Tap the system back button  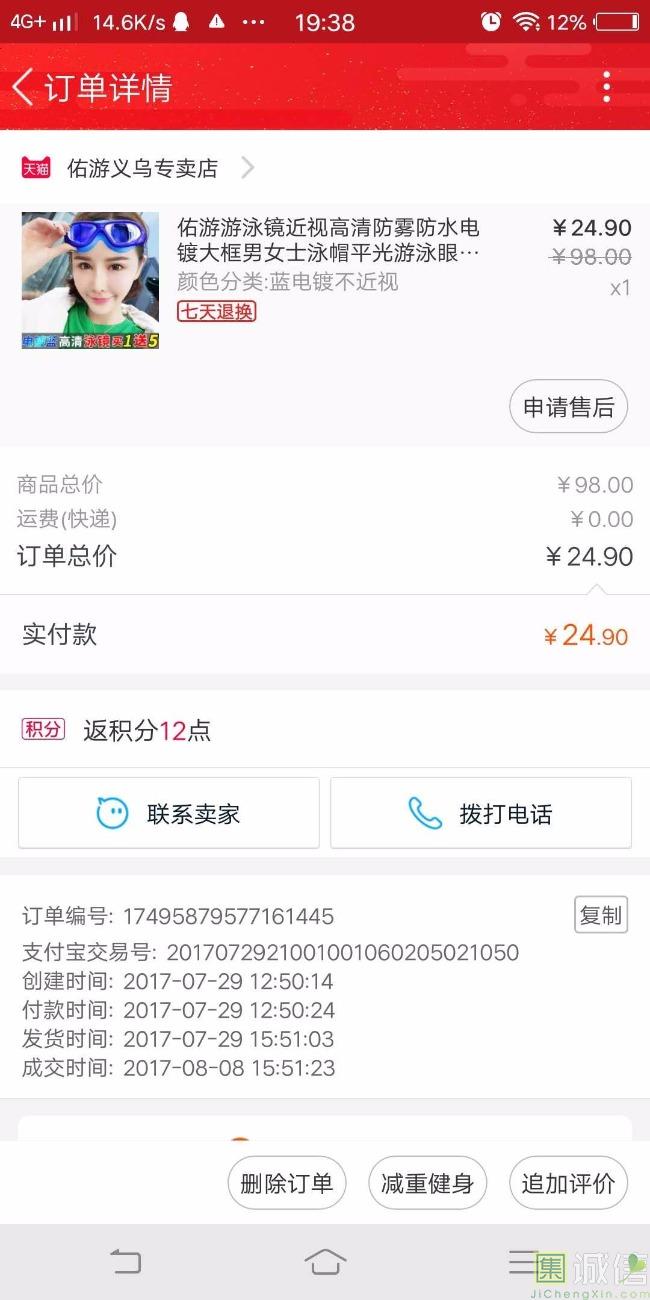coord(126,1262)
